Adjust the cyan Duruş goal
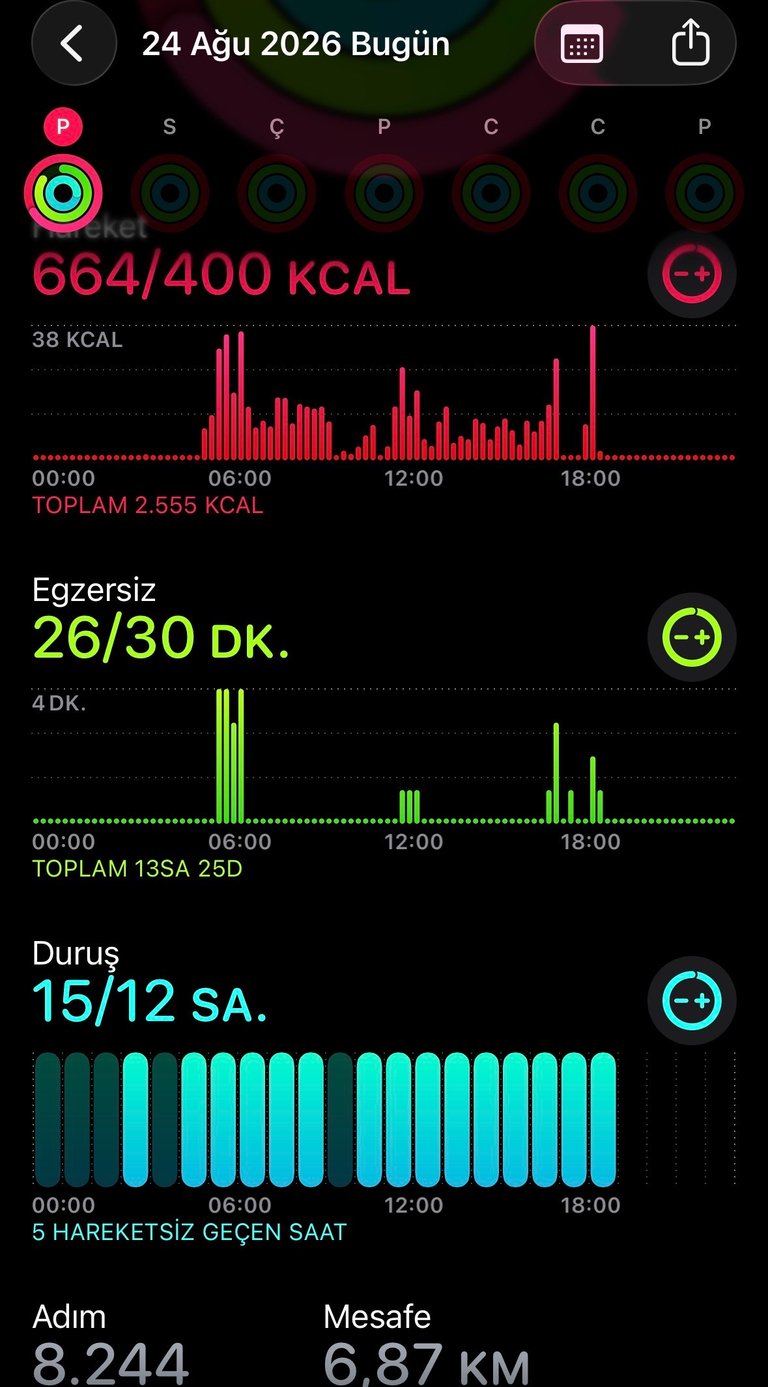The height and width of the screenshot is (1387, 768). (x=692, y=1001)
